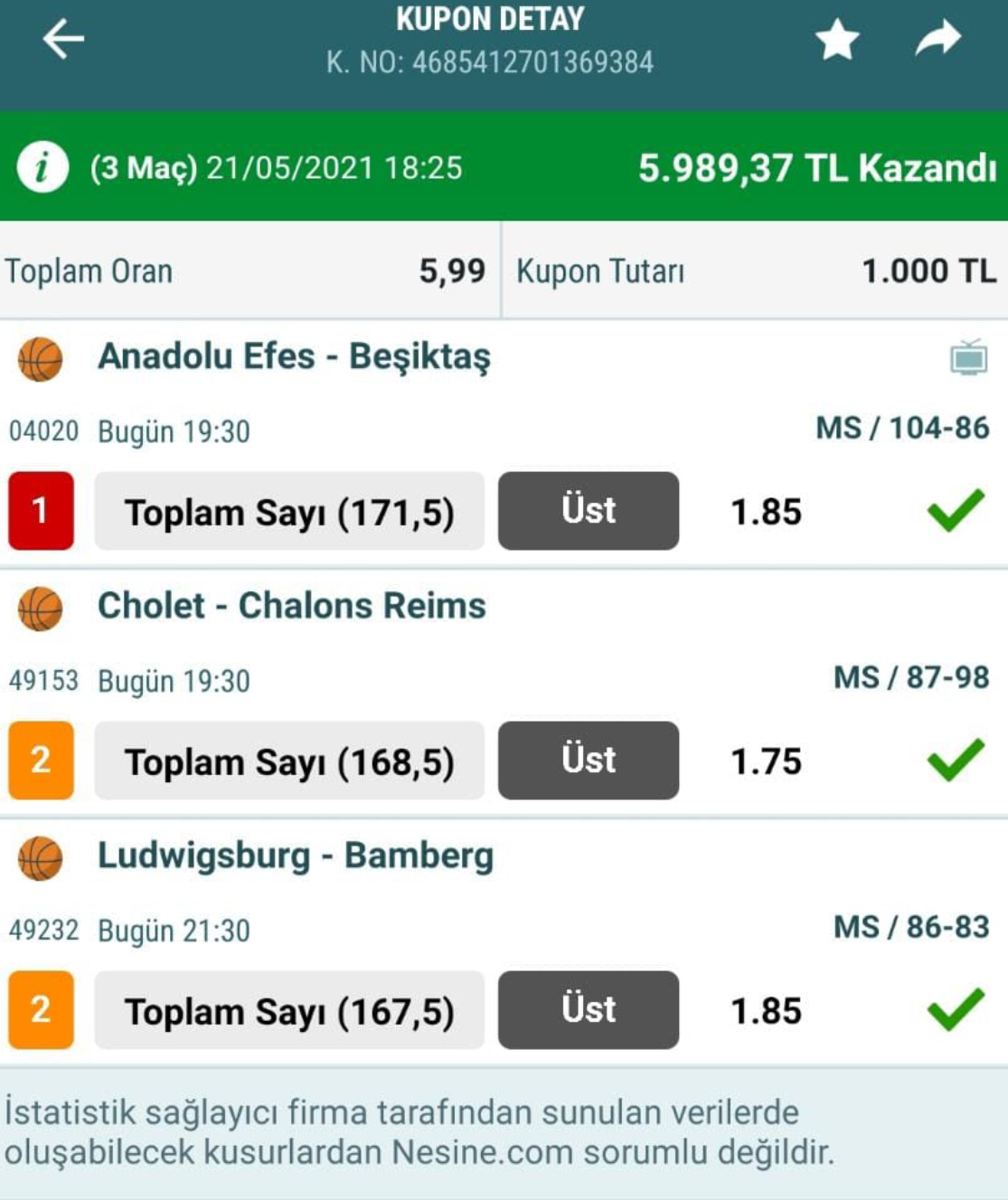Mark this coupon as favorite
1008x1200 pixels.
(x=836, y=41)
